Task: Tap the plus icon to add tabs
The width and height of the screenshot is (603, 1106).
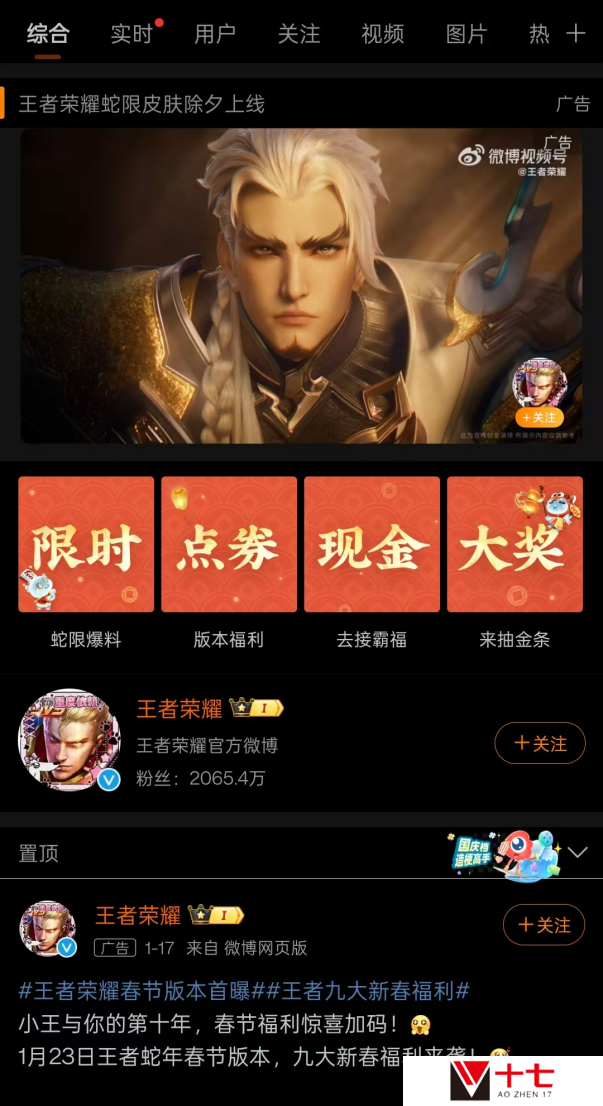Action: (x=576, y=34)
